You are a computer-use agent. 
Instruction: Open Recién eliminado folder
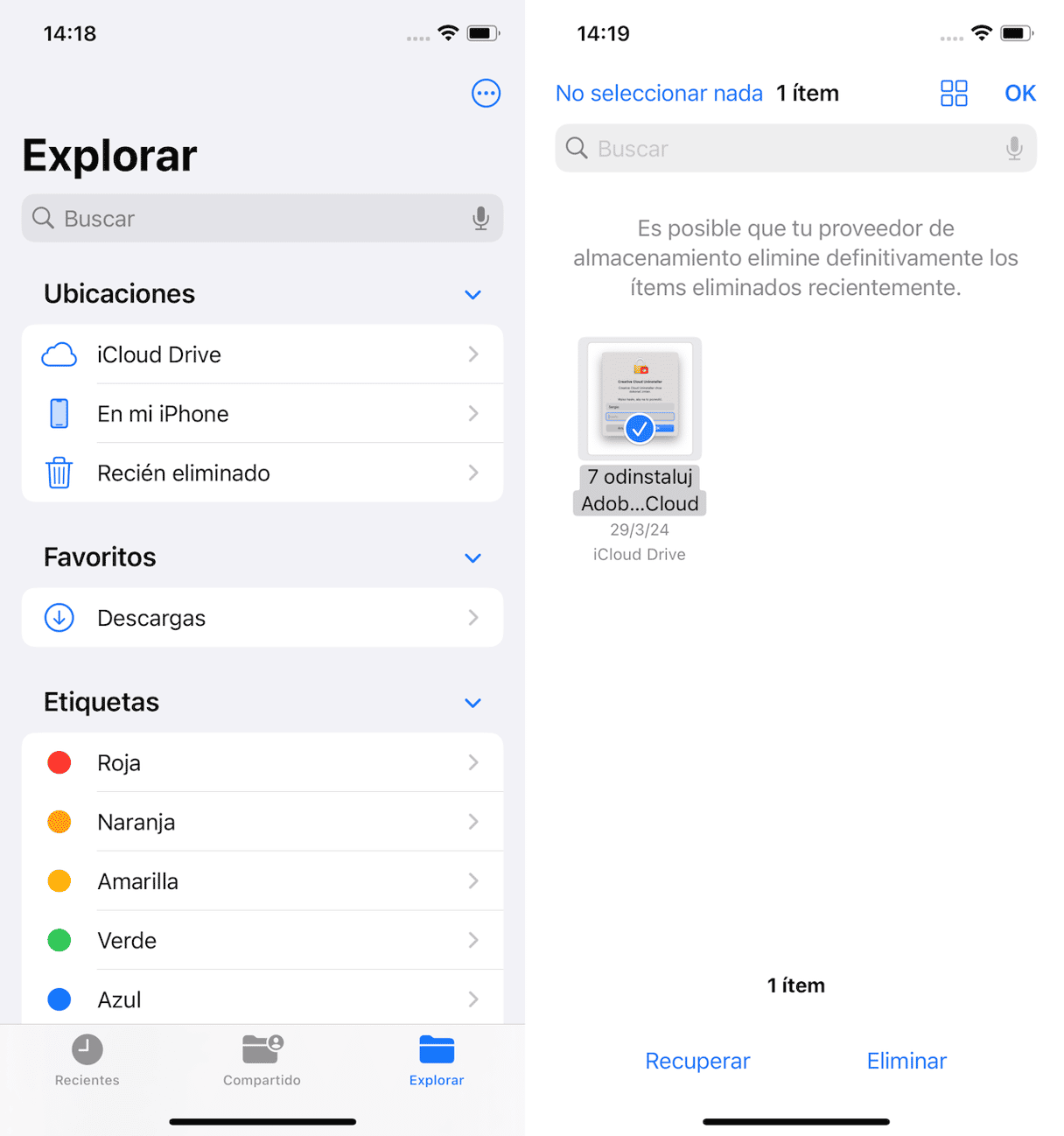[262, 473]
